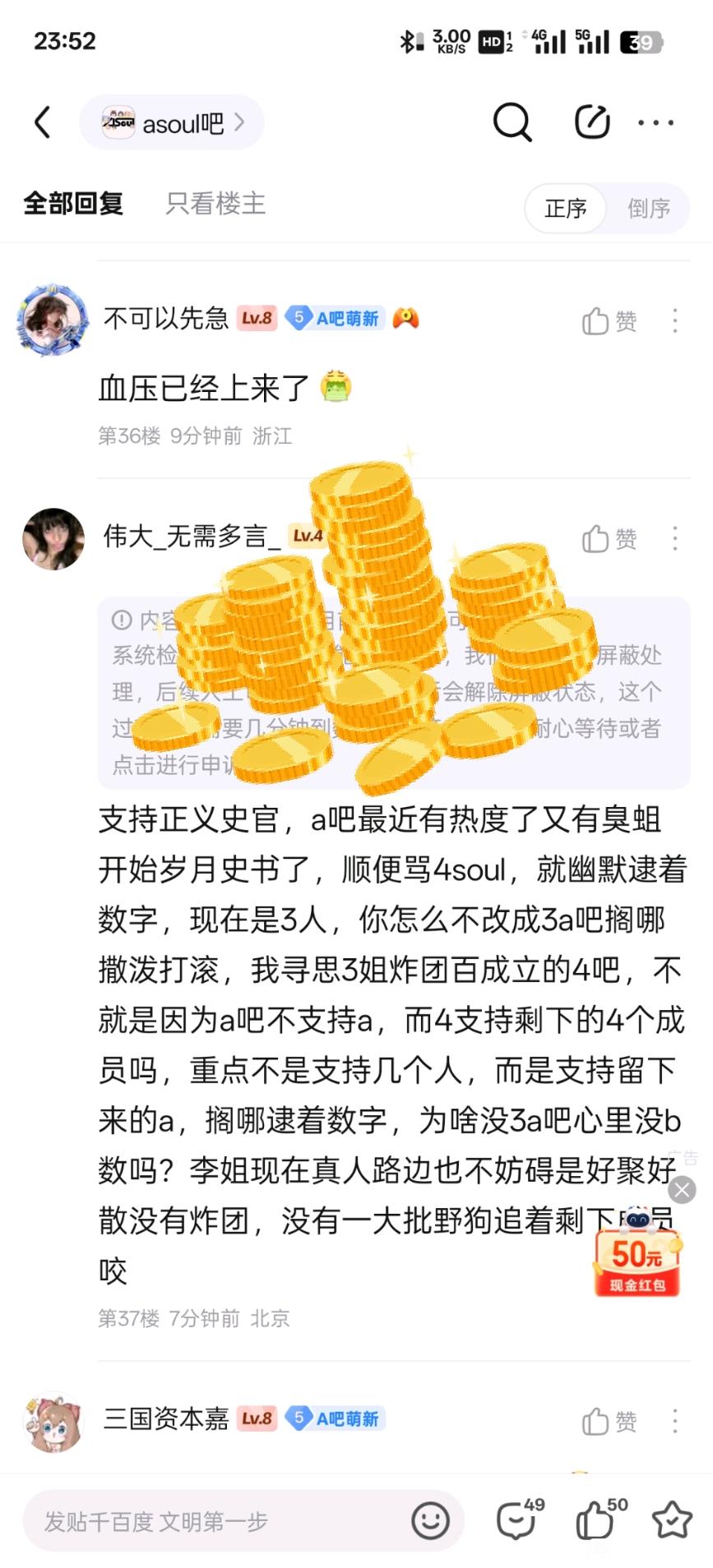Switch to 全部回复 tab
The width and height of the screenshot is (713, 1568).
[x=73, y=204]
